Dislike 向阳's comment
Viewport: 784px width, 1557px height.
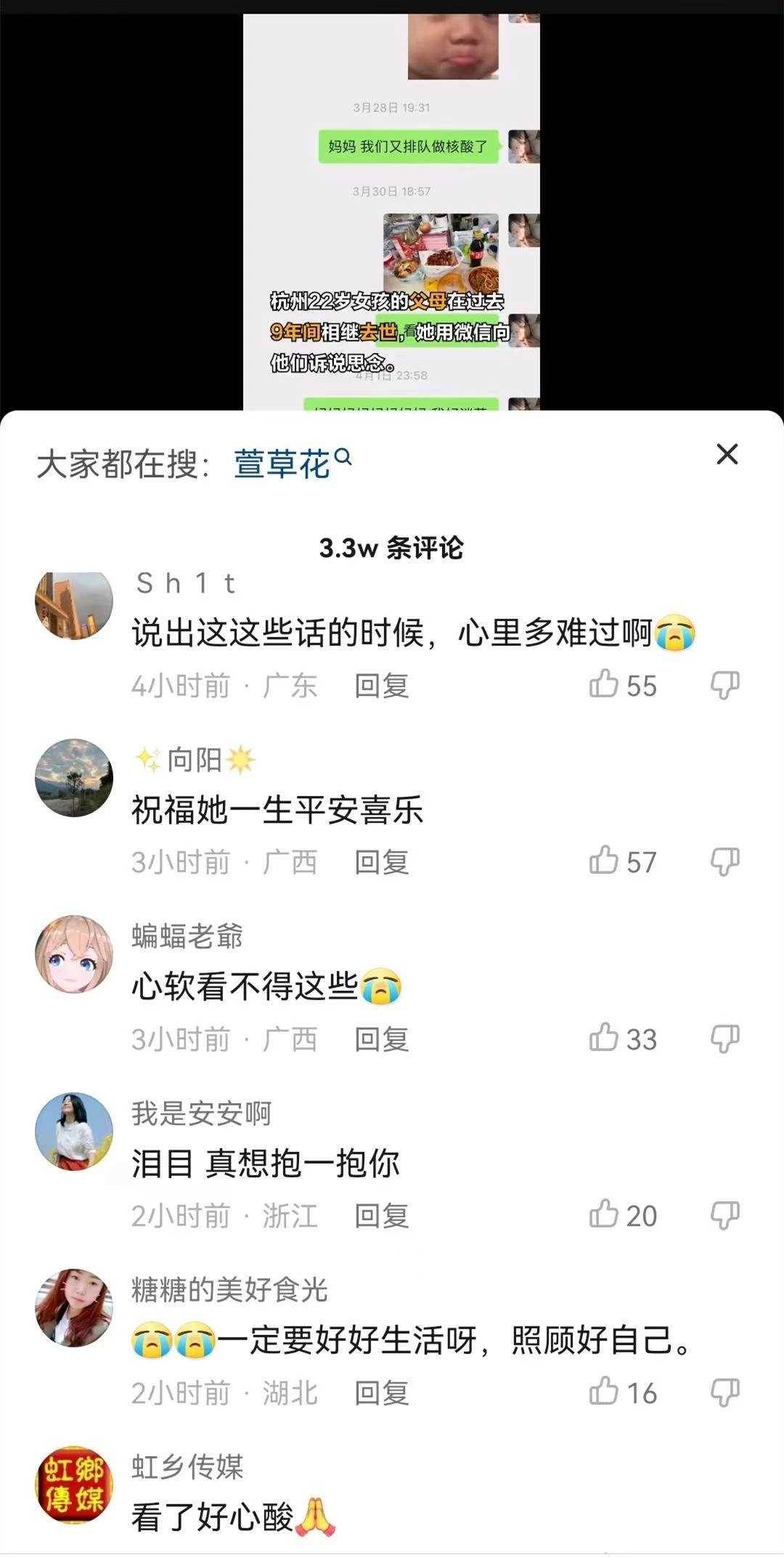[x=724, y=861]
